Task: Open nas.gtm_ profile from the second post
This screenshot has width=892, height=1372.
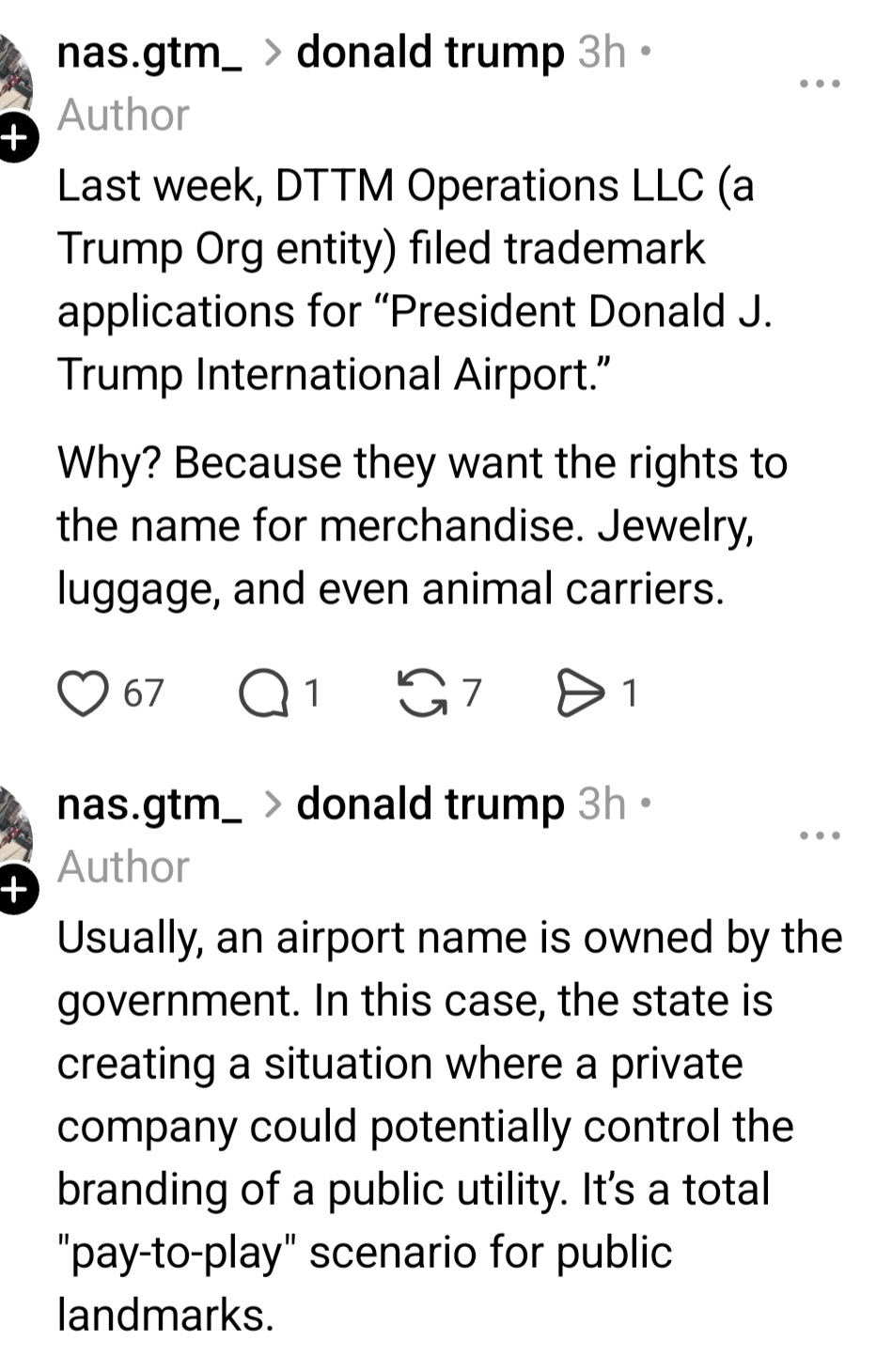Action: pyautogui.click(x=149, y=804)
